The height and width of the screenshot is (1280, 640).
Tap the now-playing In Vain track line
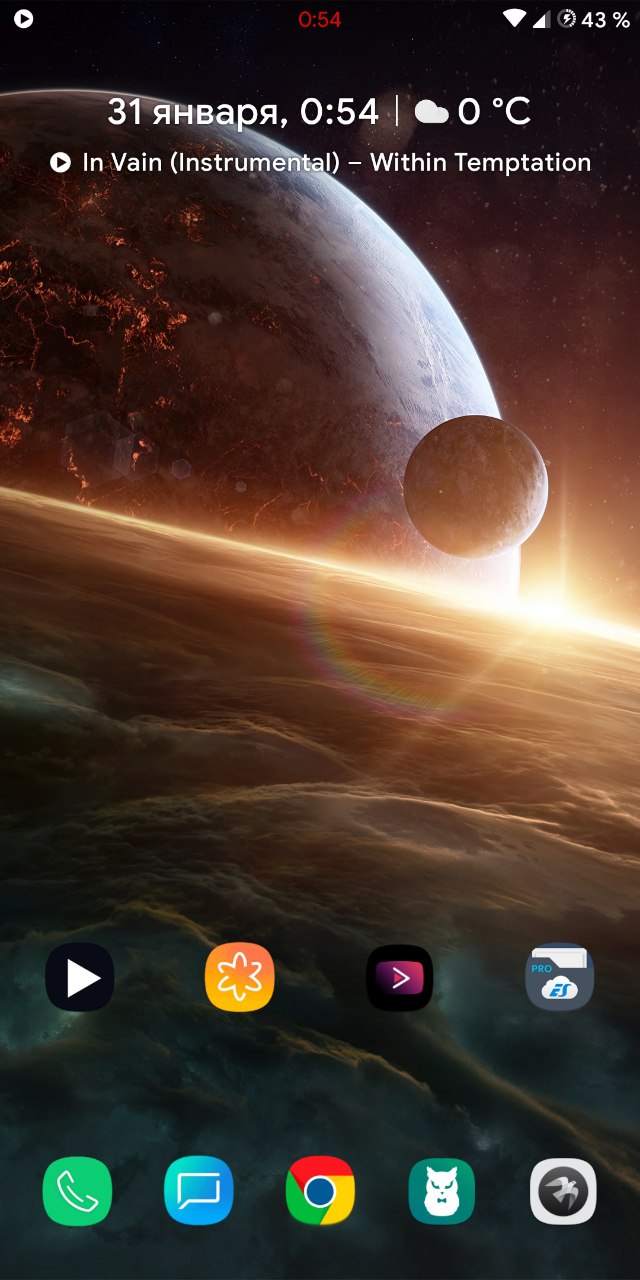pos(320,162)
